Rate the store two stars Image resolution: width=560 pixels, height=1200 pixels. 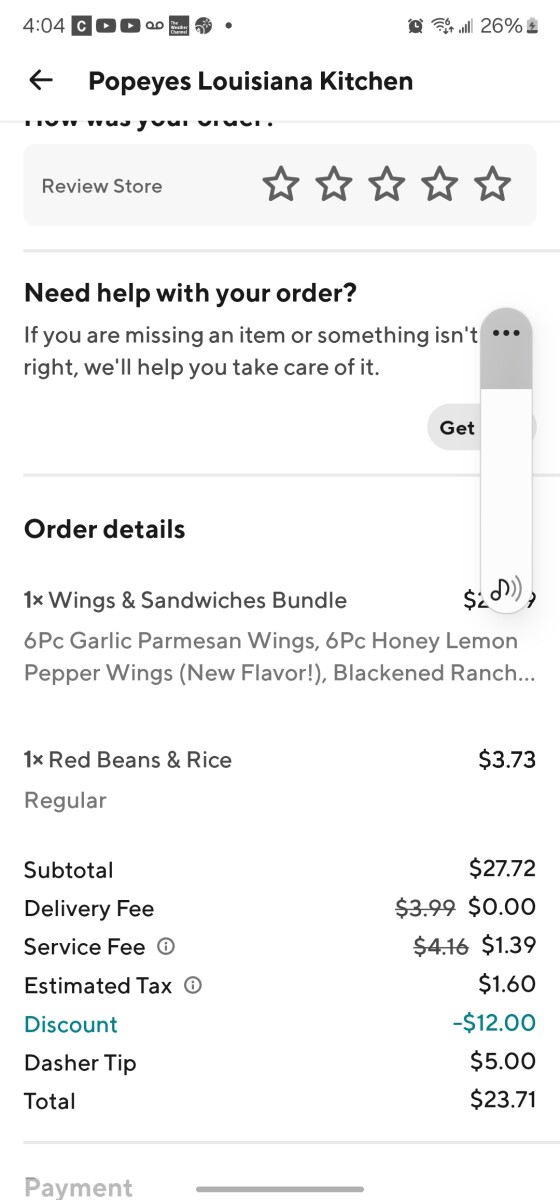(x=334, y=185)
